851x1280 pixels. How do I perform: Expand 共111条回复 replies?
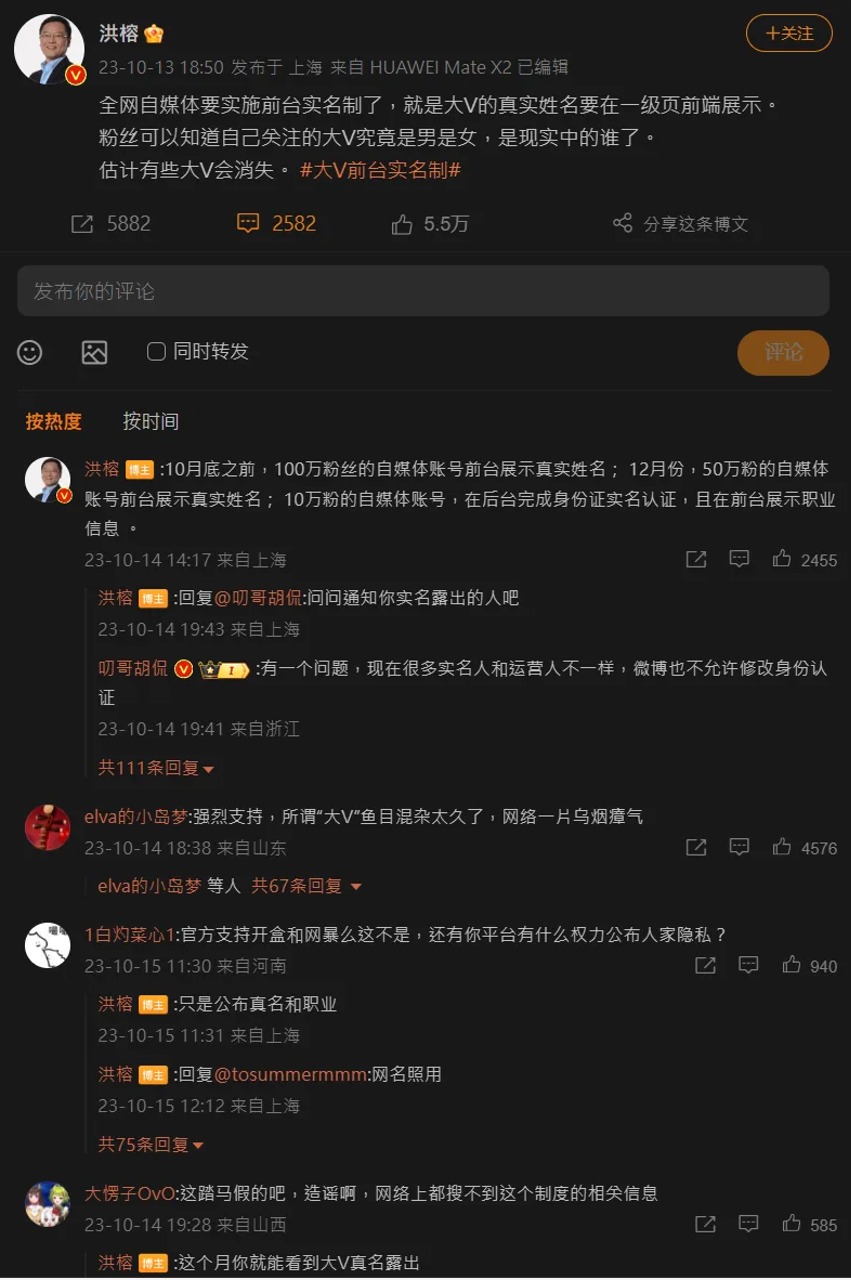[x=157, y=769]
